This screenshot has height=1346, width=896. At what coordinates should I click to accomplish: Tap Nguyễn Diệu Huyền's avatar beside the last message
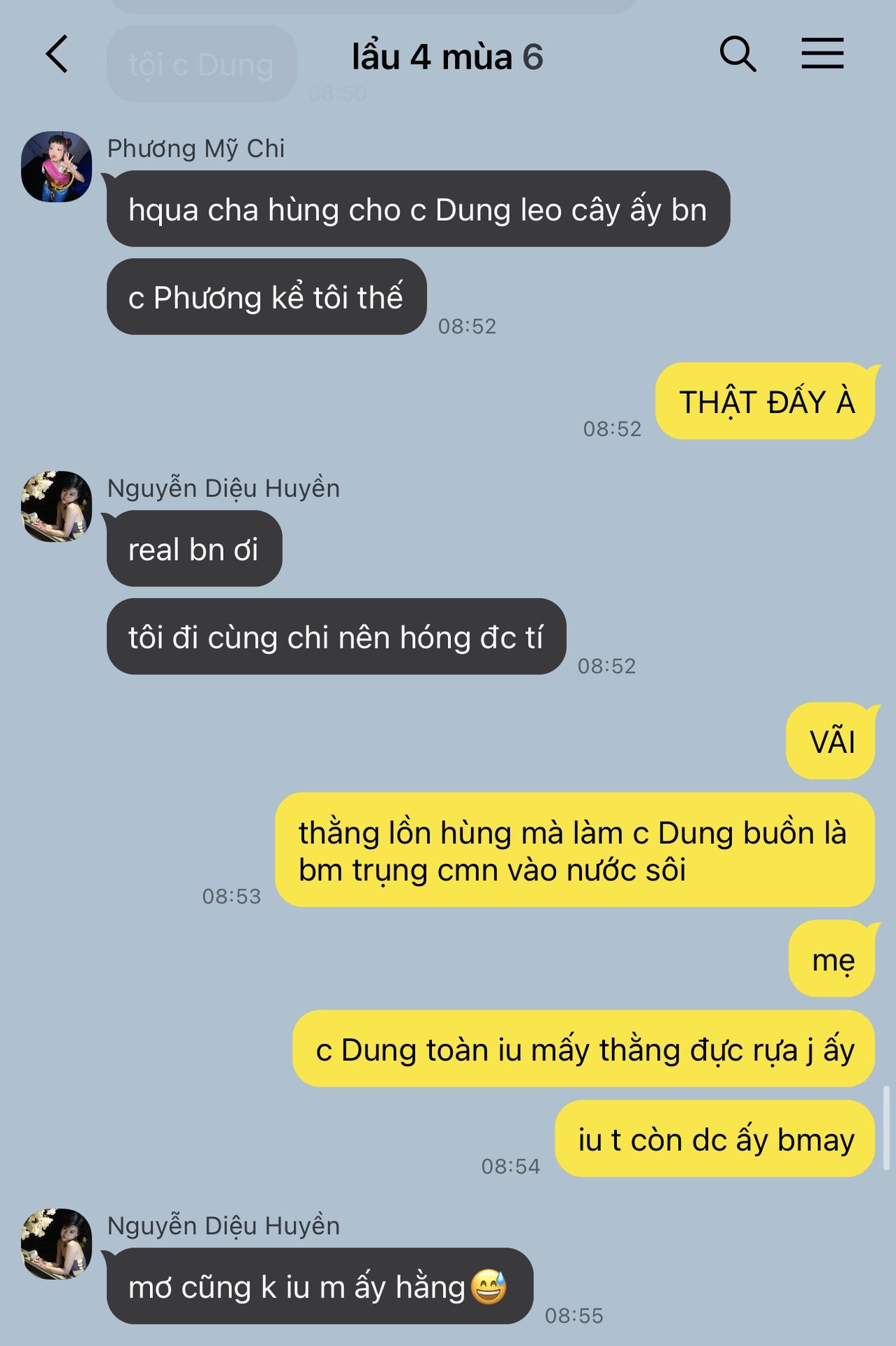[x=57, y=1244]
